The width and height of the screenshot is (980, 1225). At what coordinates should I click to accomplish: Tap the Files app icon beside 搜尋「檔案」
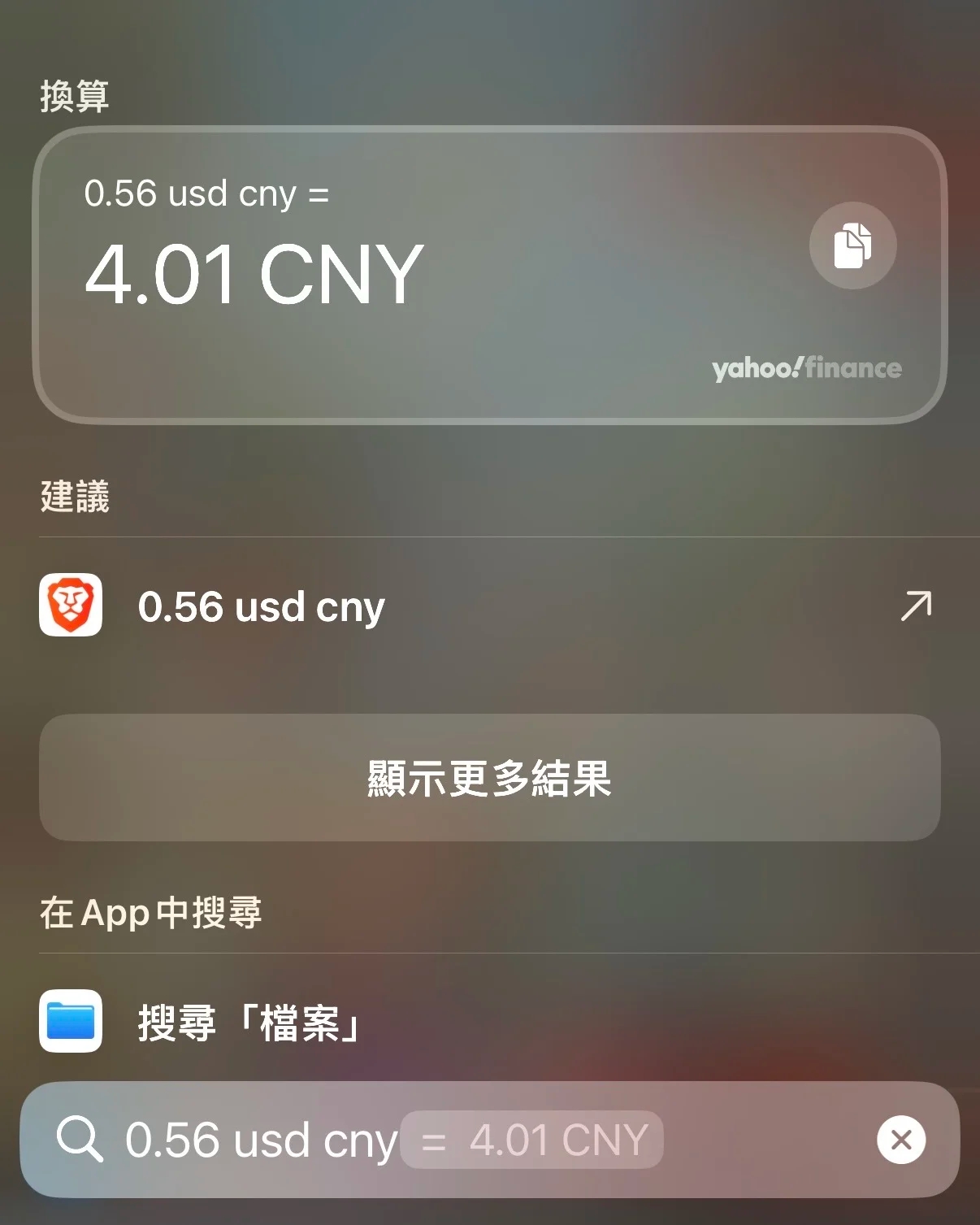[x=72, y=1023]
